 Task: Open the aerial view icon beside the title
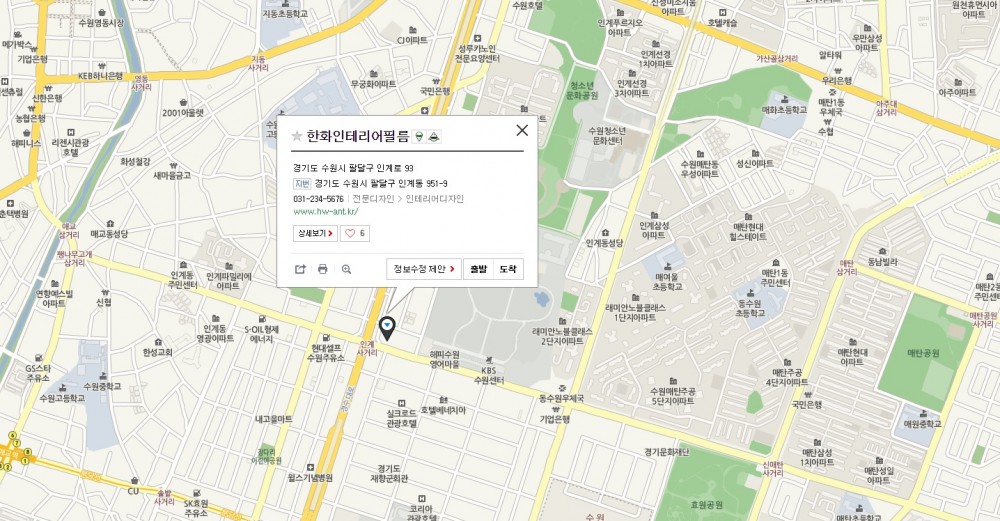pyautogui.click(x=434, y=136)
